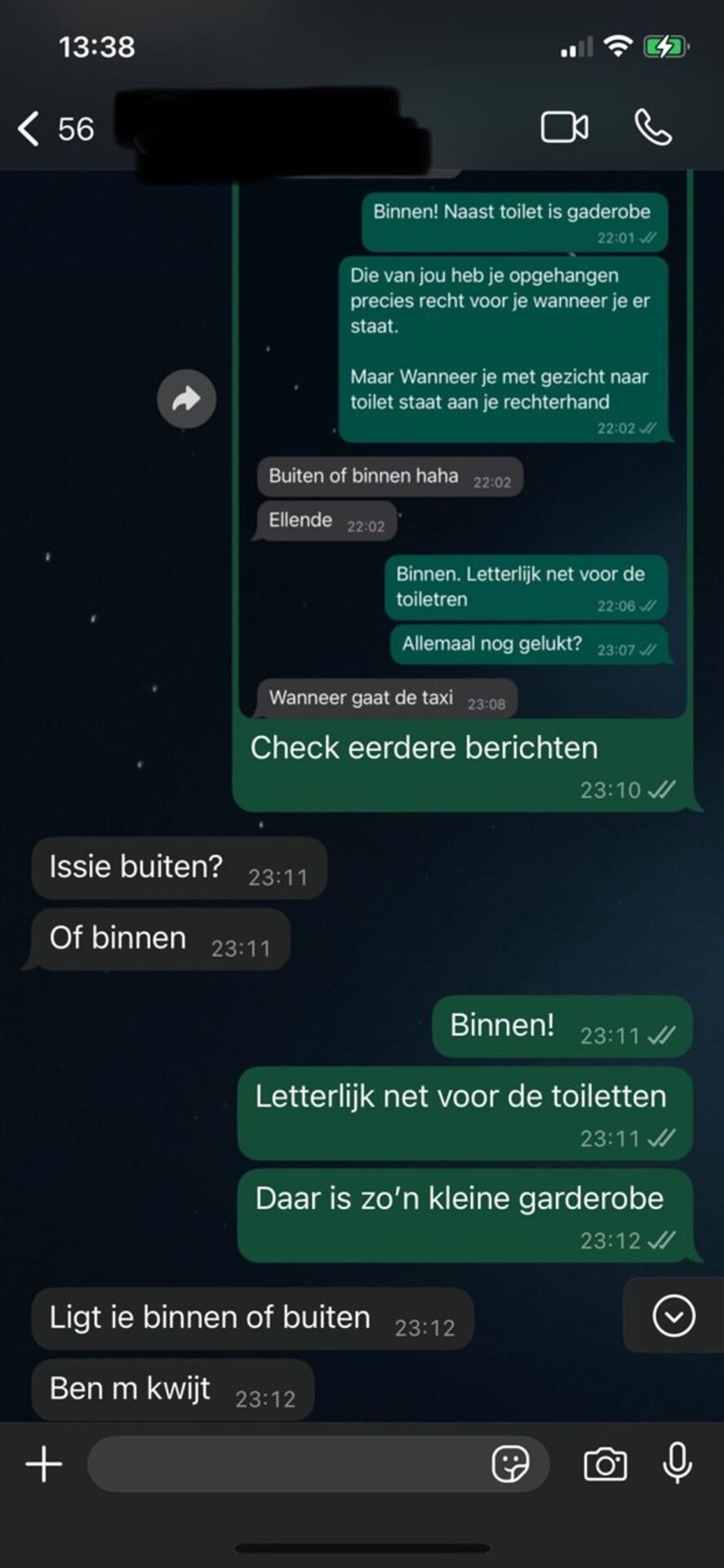Record a voice message
This screenshot has height=1568, width=724.
click(x=677, y=1464)
